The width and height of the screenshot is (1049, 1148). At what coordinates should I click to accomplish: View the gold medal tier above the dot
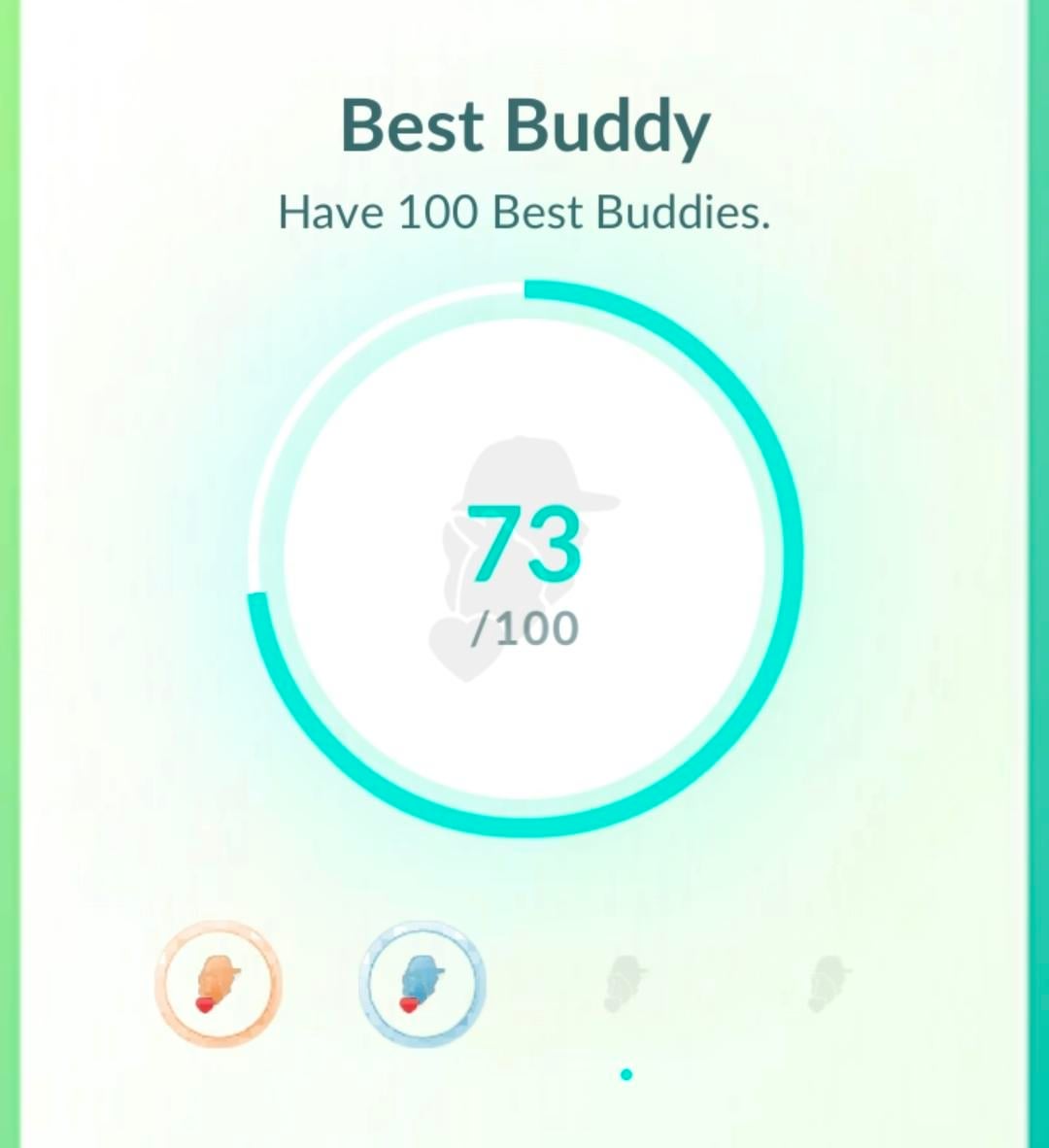626,984
